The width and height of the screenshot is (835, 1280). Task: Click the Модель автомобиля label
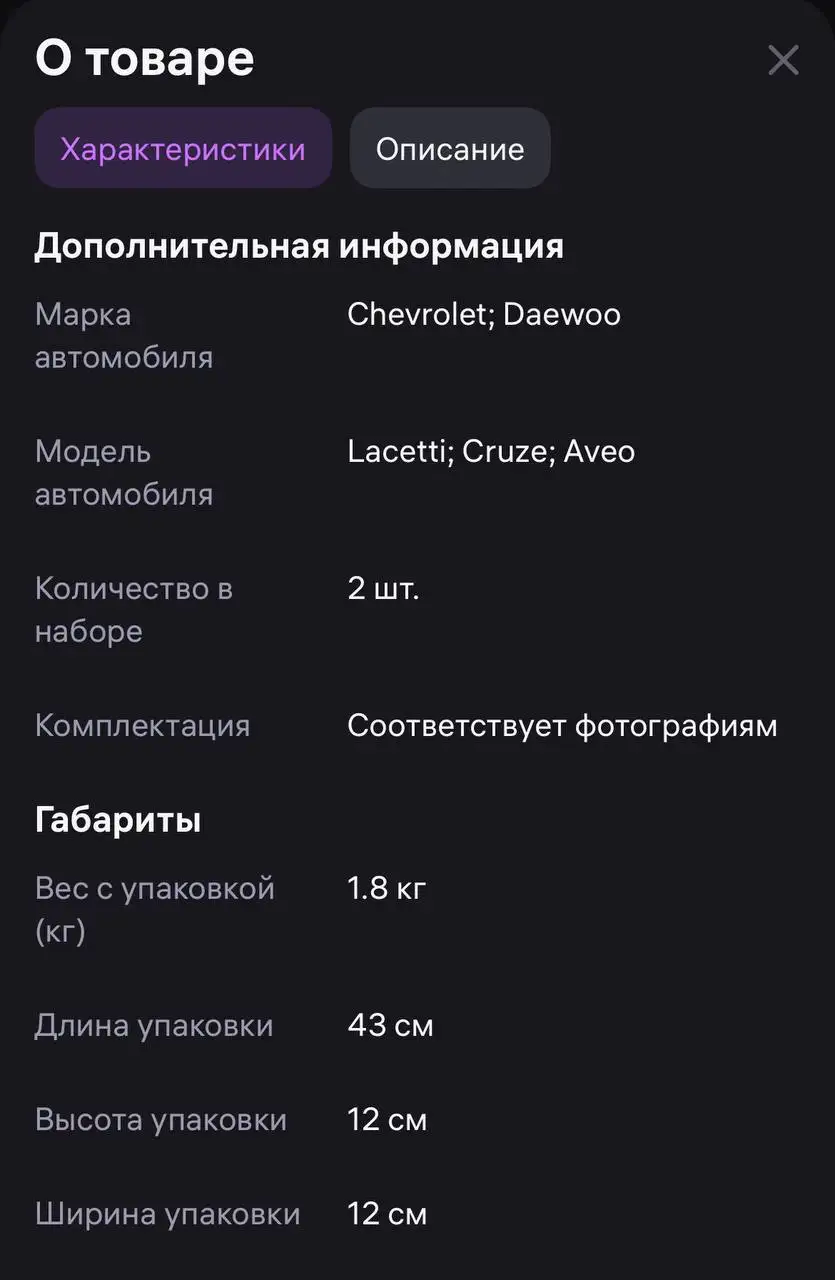pos(123,471)
